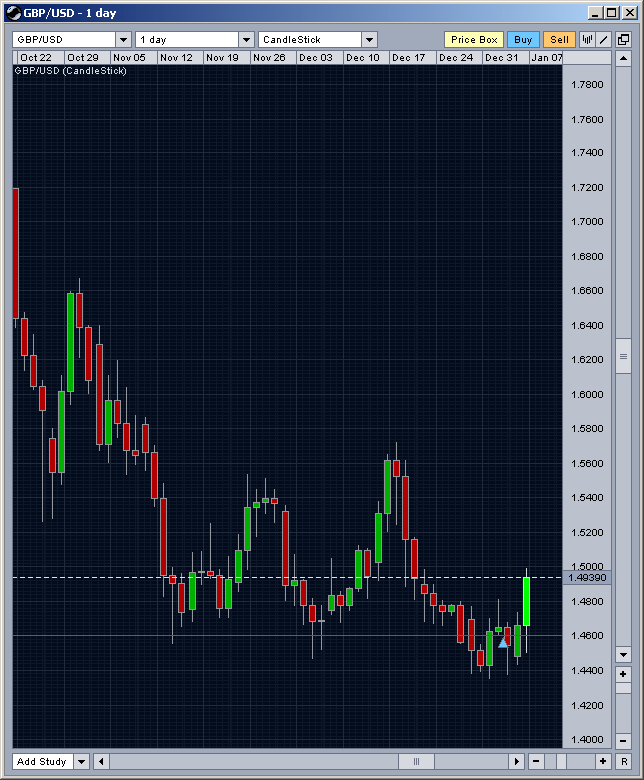Select the line drawing tool

pos(604,40)
